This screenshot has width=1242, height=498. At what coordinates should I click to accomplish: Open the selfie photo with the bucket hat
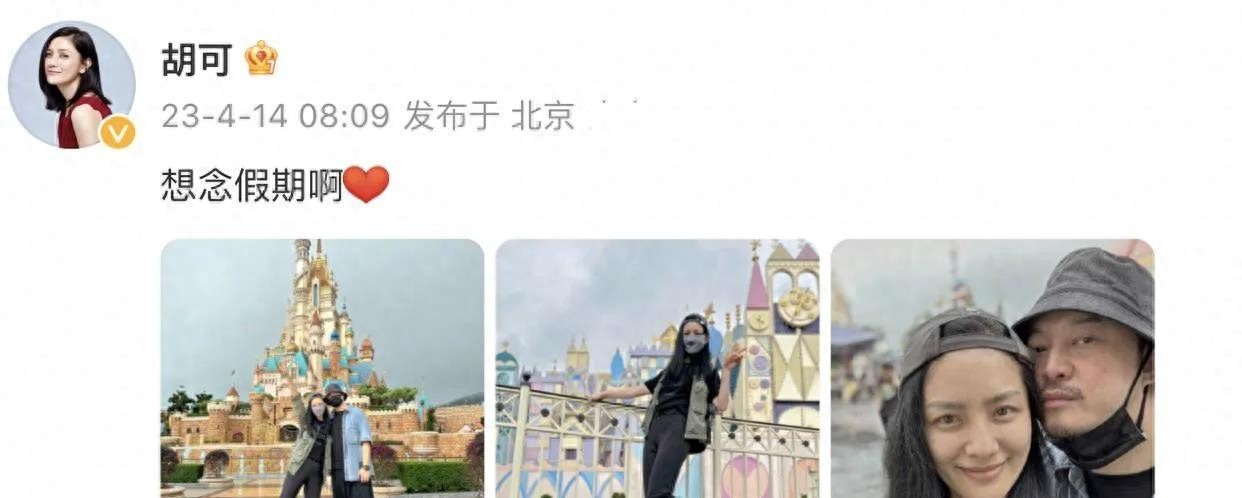[992, 368]
